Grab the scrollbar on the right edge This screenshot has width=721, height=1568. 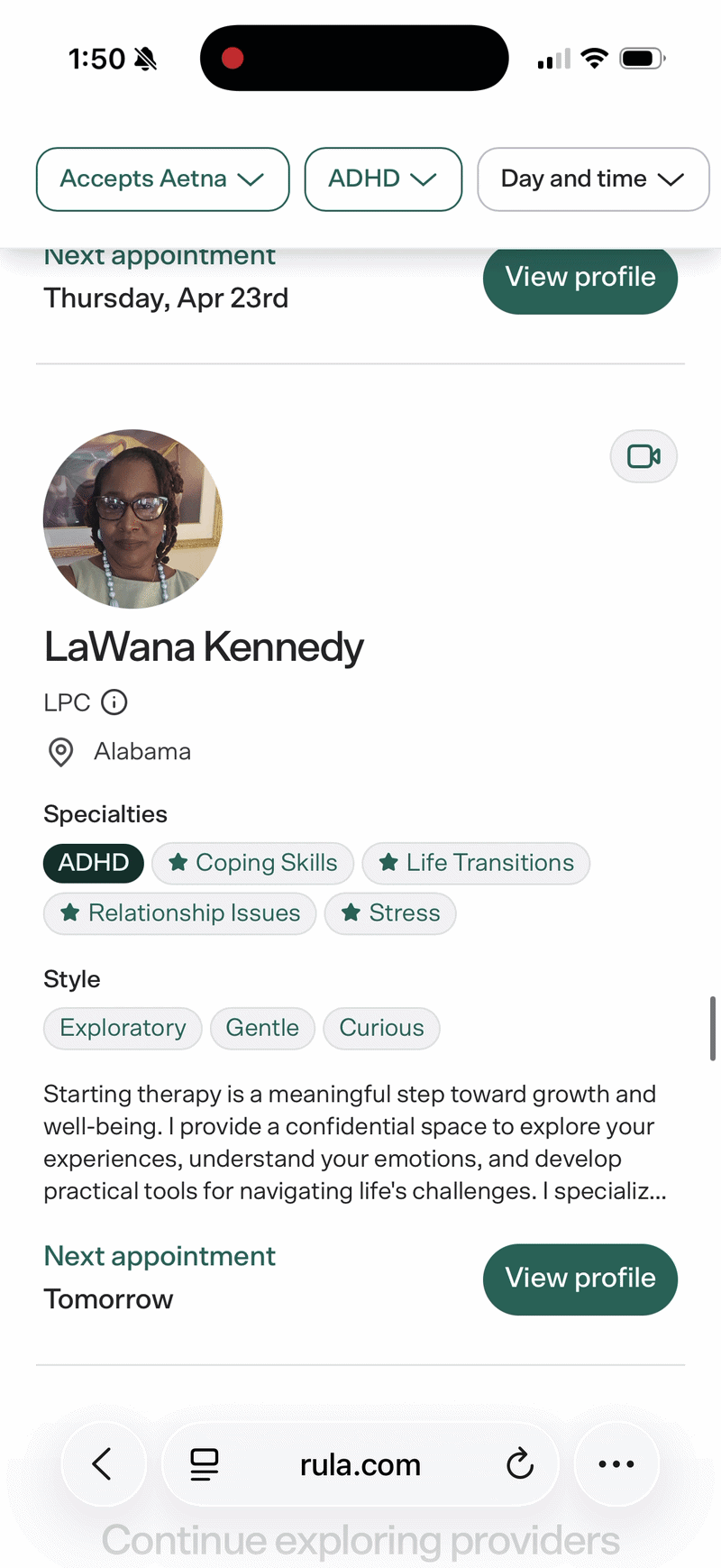[712, 1028]
